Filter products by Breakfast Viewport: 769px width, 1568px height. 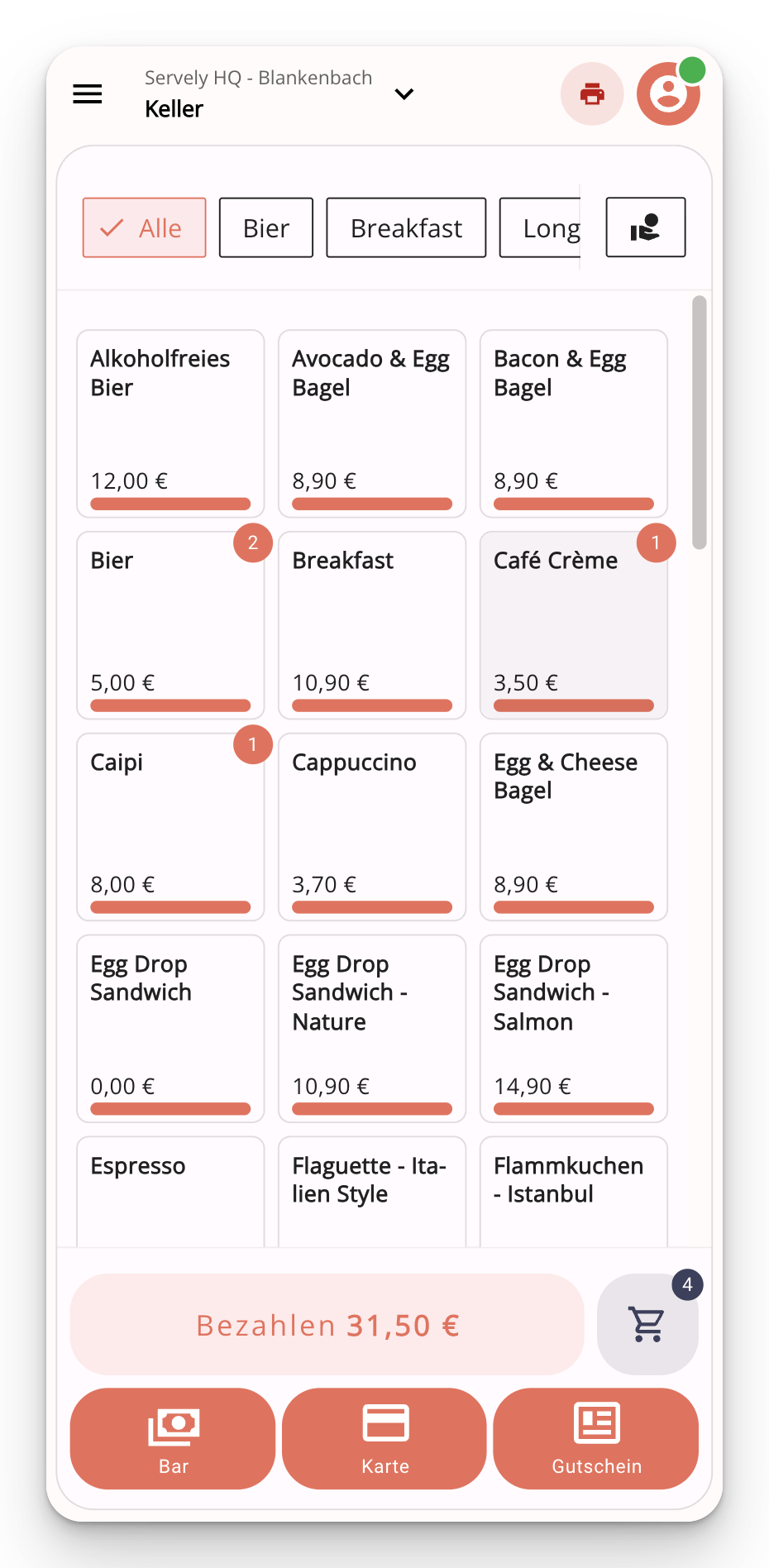406,227
